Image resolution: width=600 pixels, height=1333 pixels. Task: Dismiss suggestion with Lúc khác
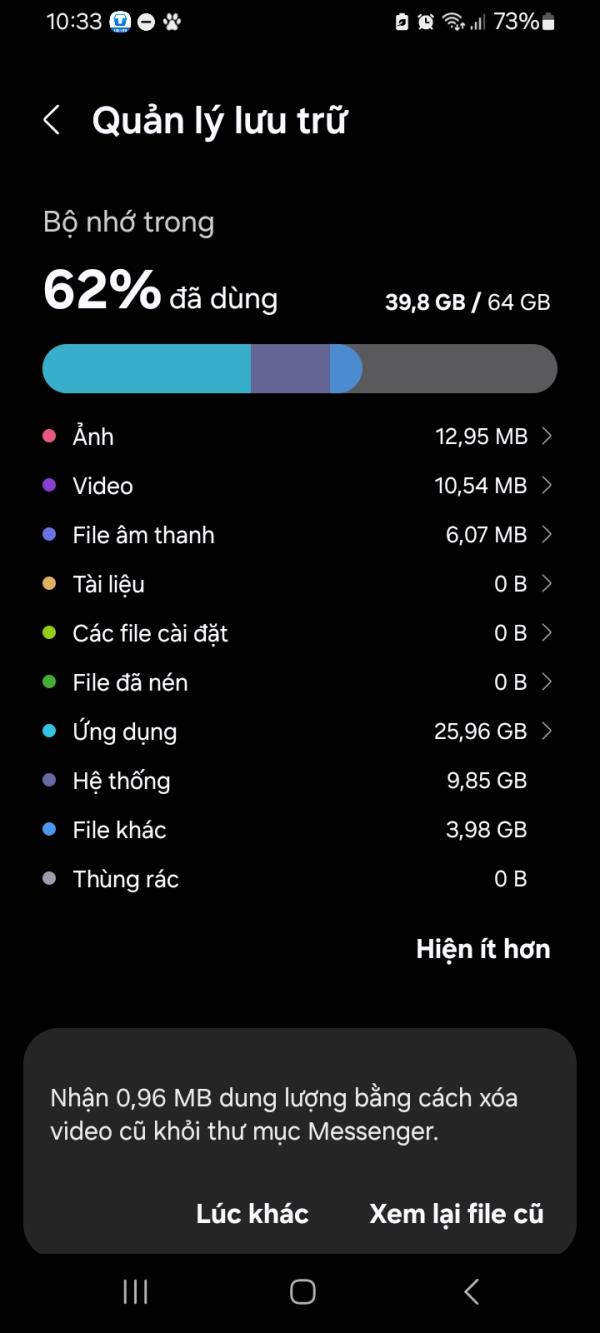[252, 1214]
